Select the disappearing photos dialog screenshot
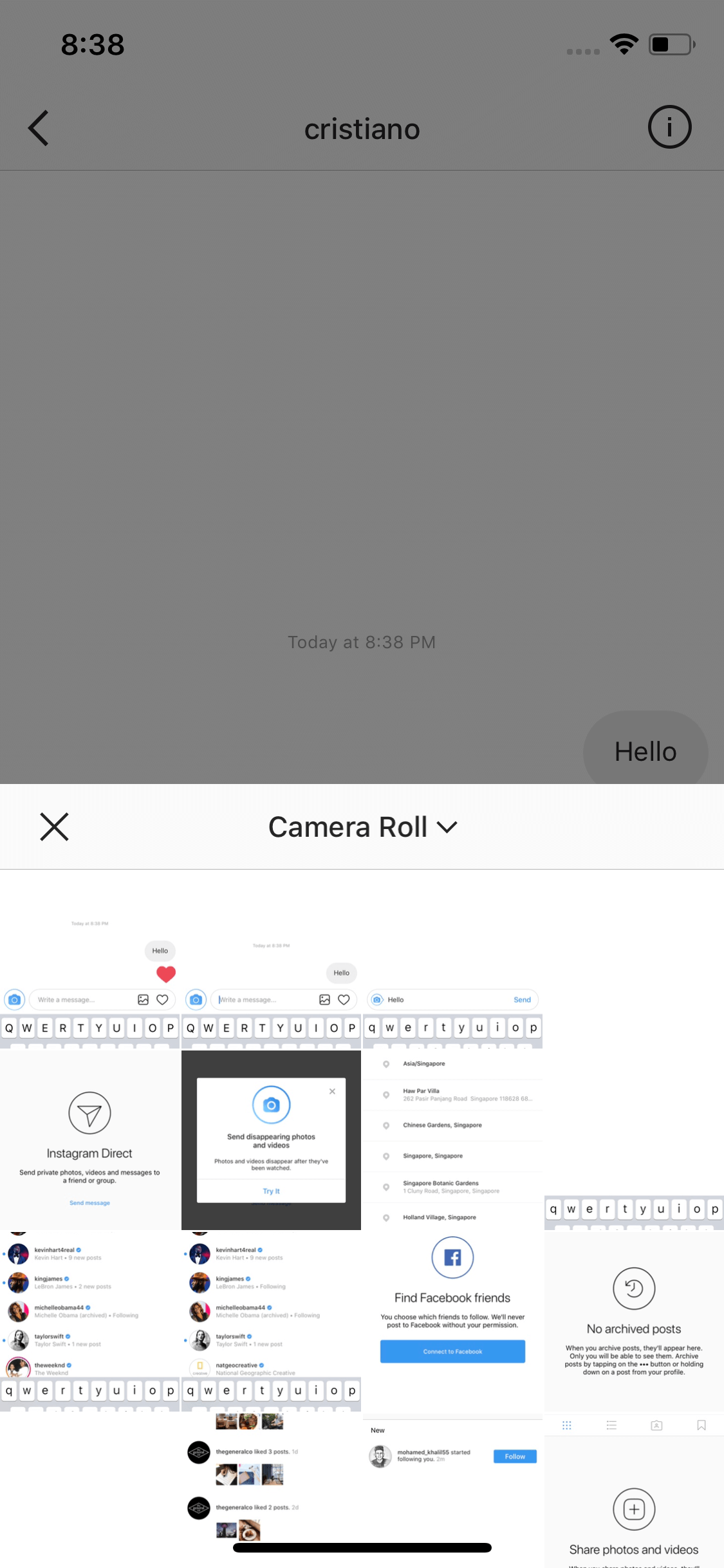 coord(271,1140)
